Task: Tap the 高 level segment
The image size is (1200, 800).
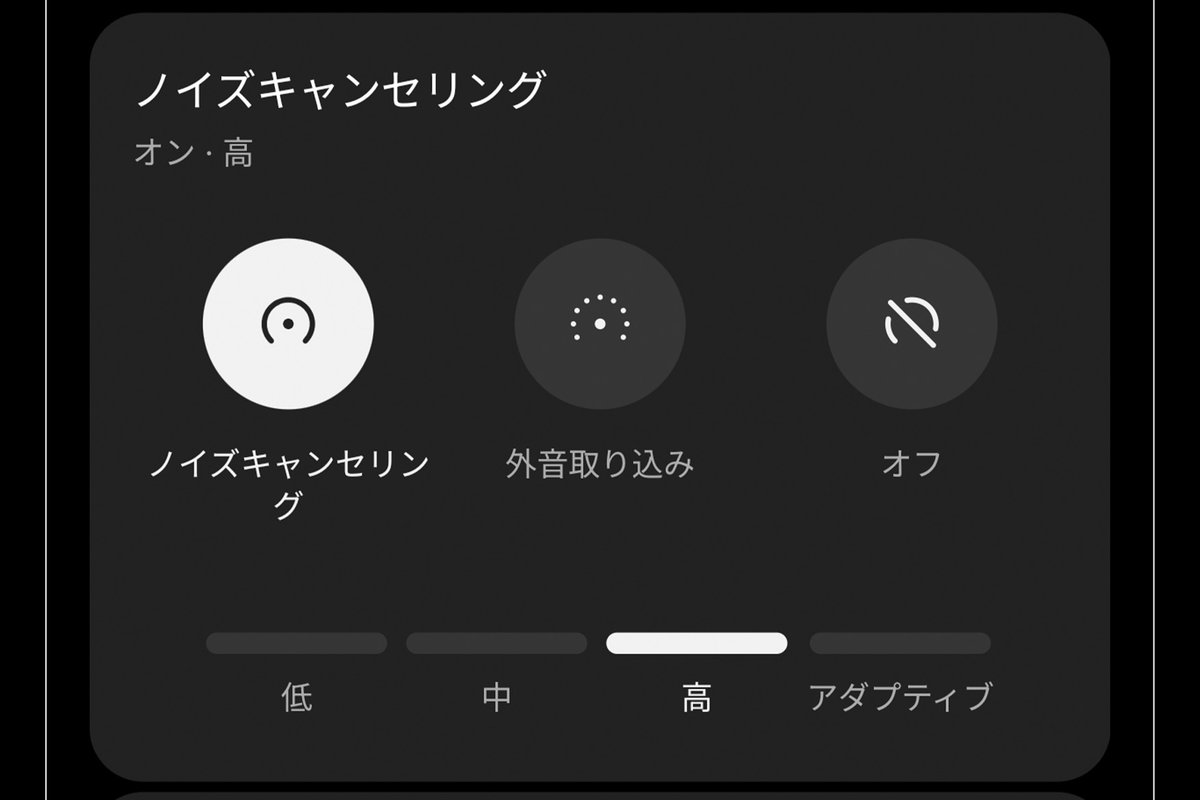Action: tap(697, 643)
